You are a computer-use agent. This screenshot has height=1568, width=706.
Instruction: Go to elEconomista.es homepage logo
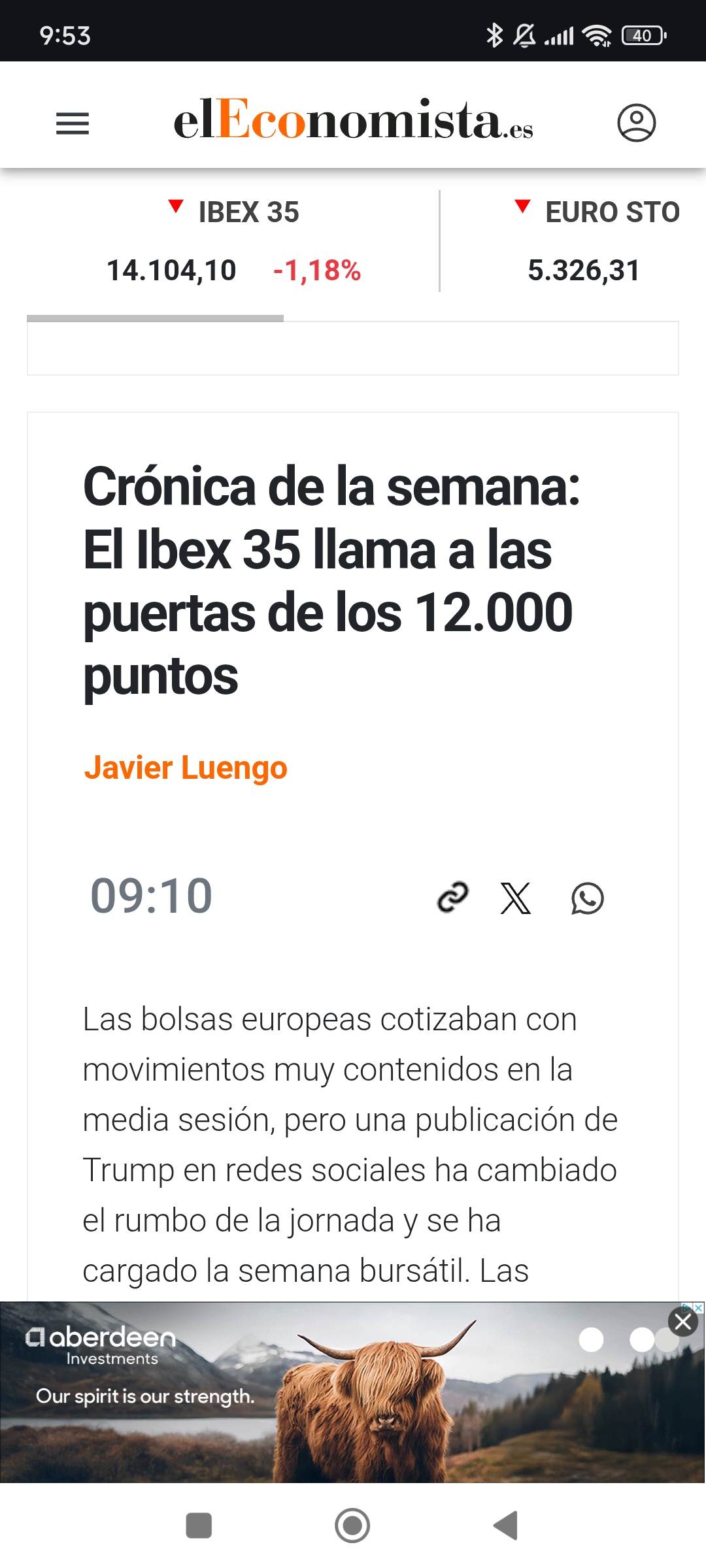[x=353, y=120]
